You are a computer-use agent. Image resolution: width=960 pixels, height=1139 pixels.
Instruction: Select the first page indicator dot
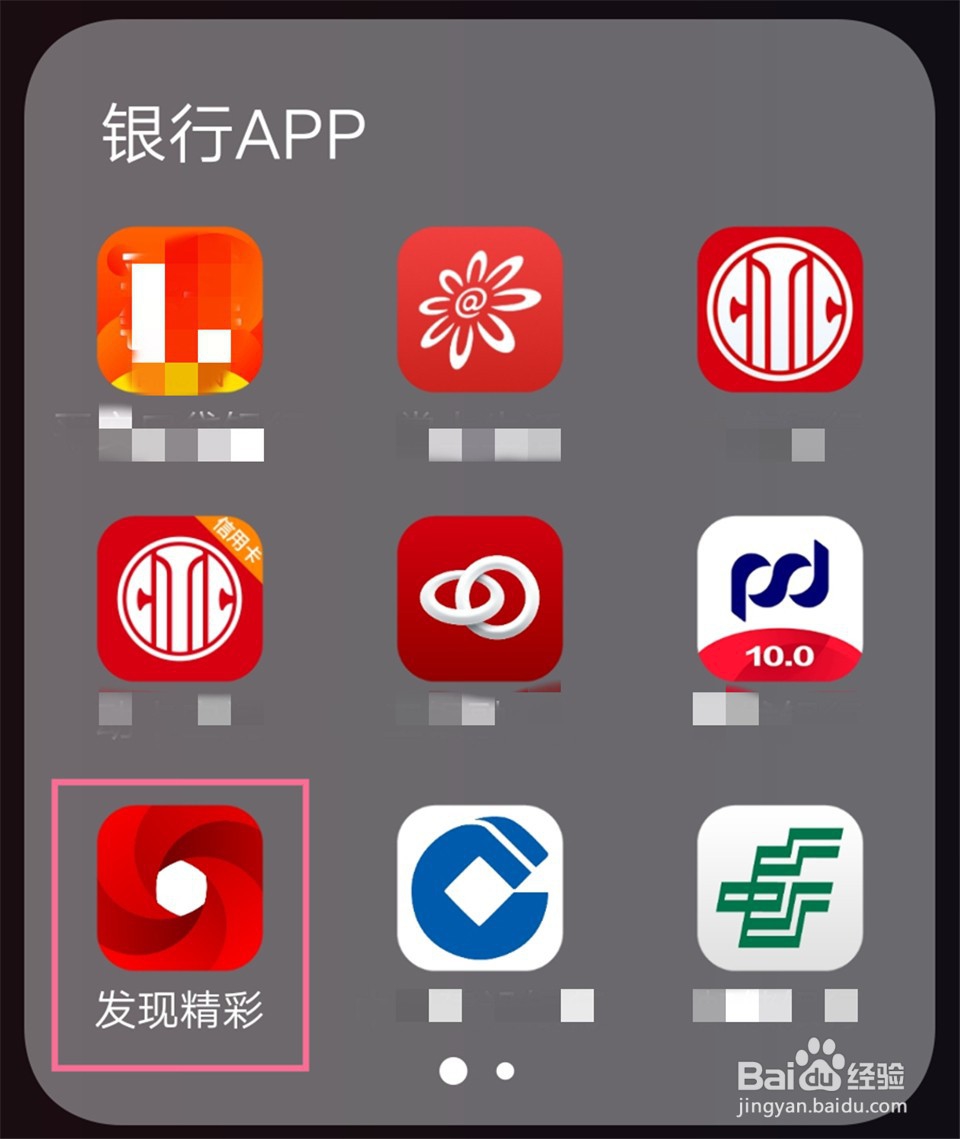click(452, 1071)
